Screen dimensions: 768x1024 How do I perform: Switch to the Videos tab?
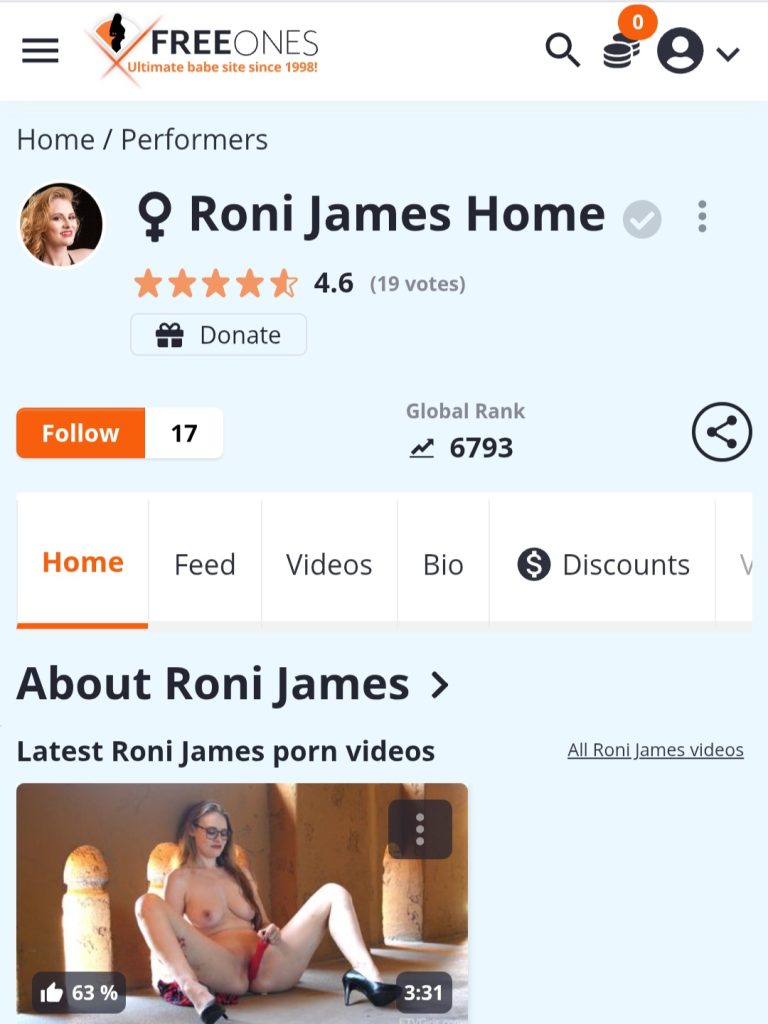click(329, 564)
